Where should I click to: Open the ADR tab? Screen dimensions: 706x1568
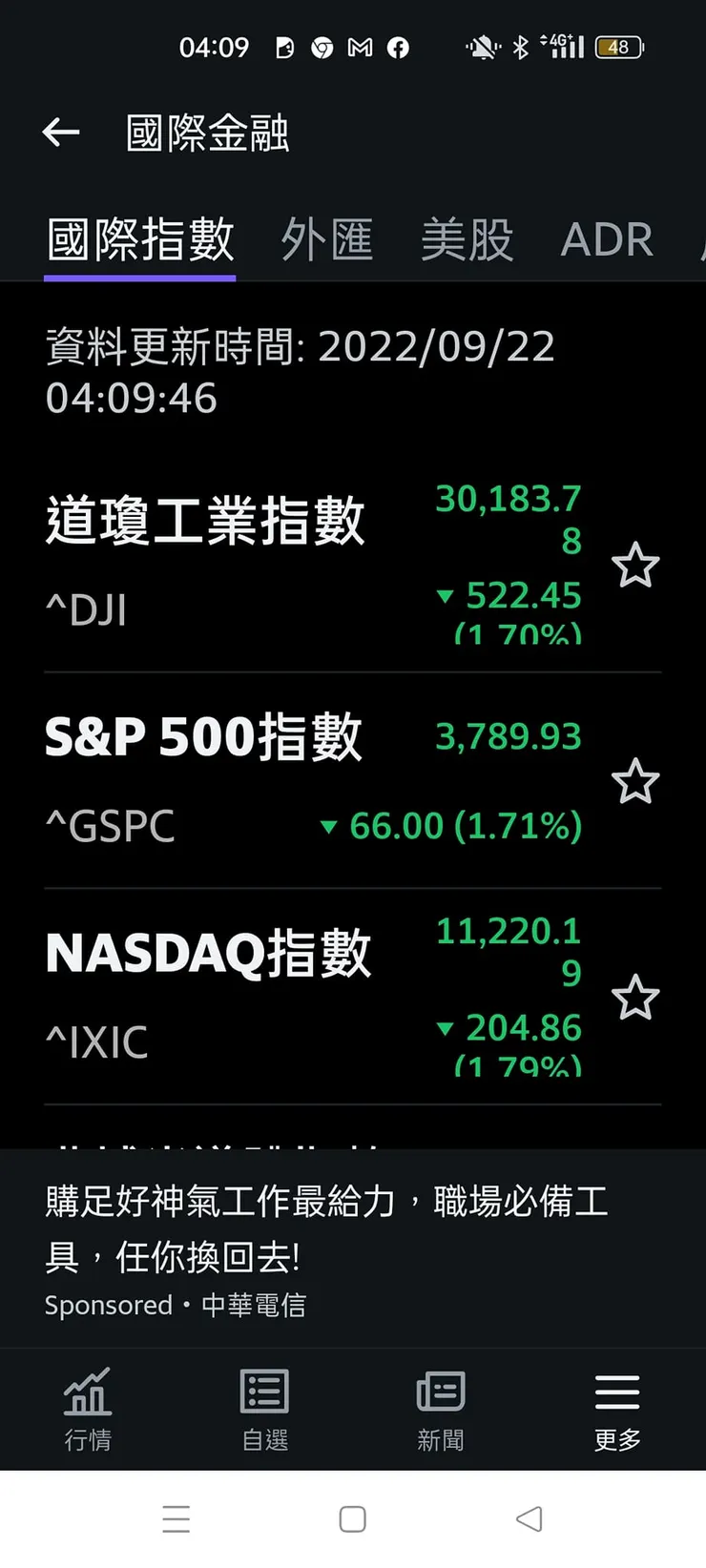coord(607,239)
